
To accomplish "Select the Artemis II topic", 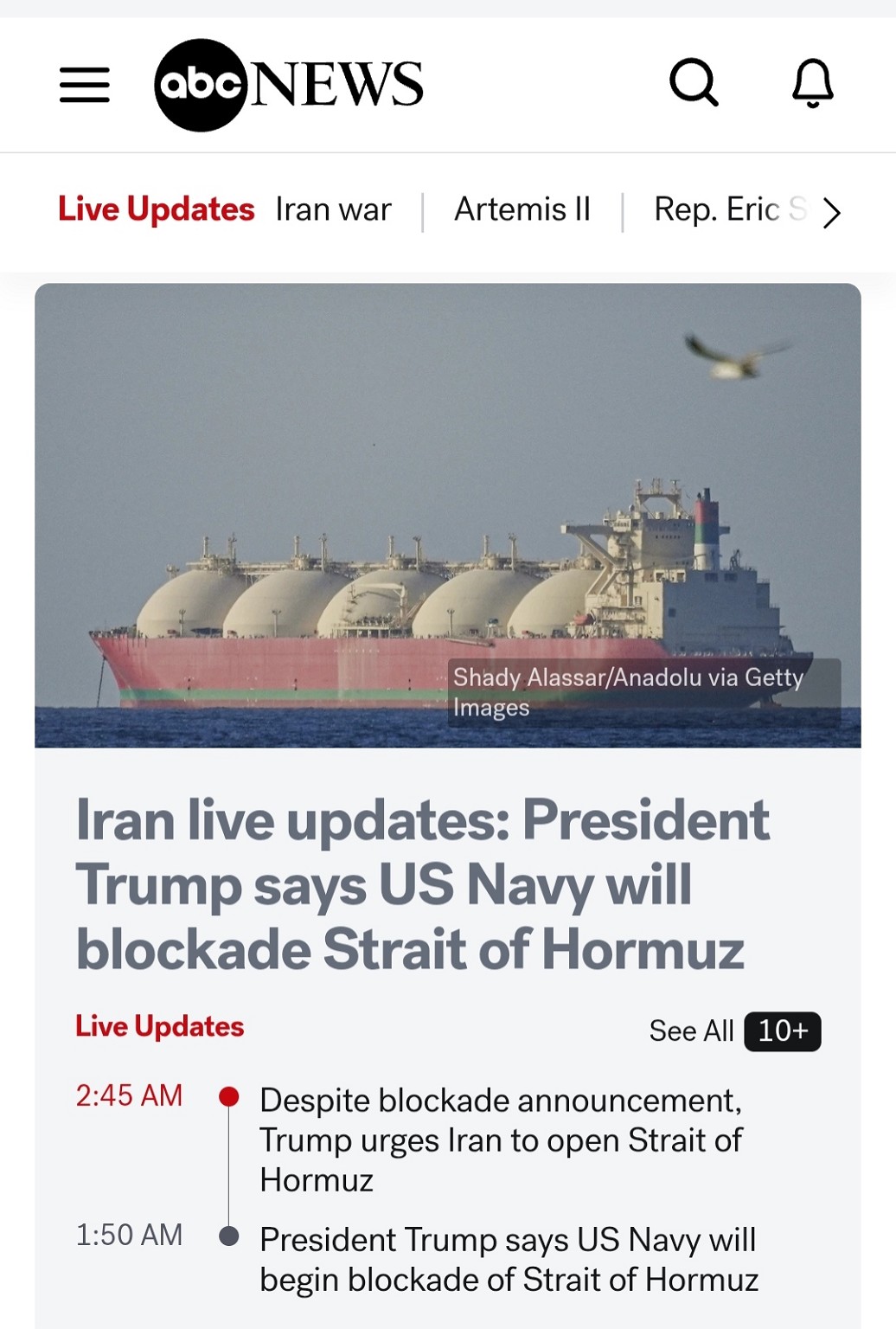I will click(522, 209).
